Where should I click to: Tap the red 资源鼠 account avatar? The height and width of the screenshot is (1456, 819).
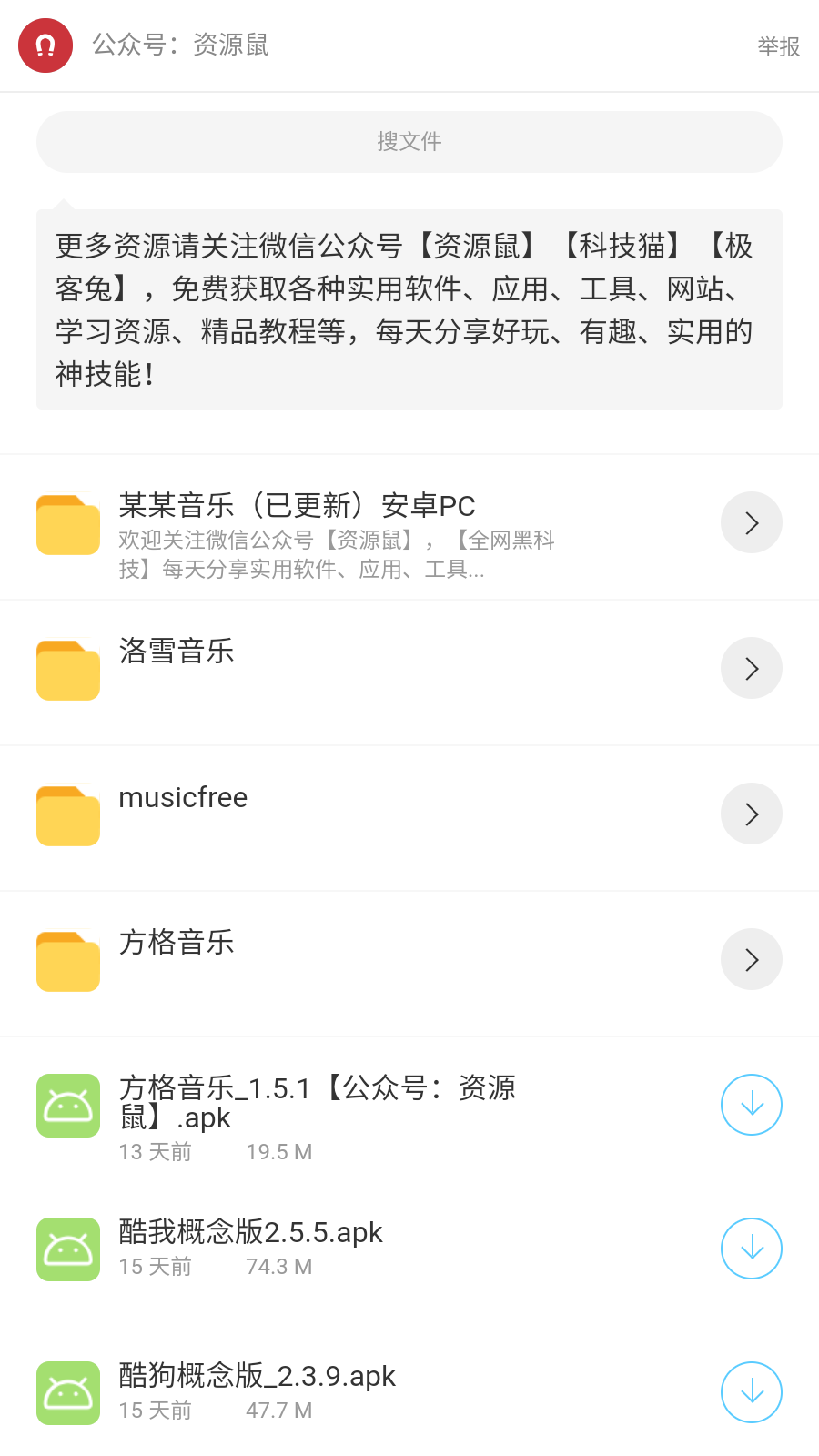[x=45, y=45]
